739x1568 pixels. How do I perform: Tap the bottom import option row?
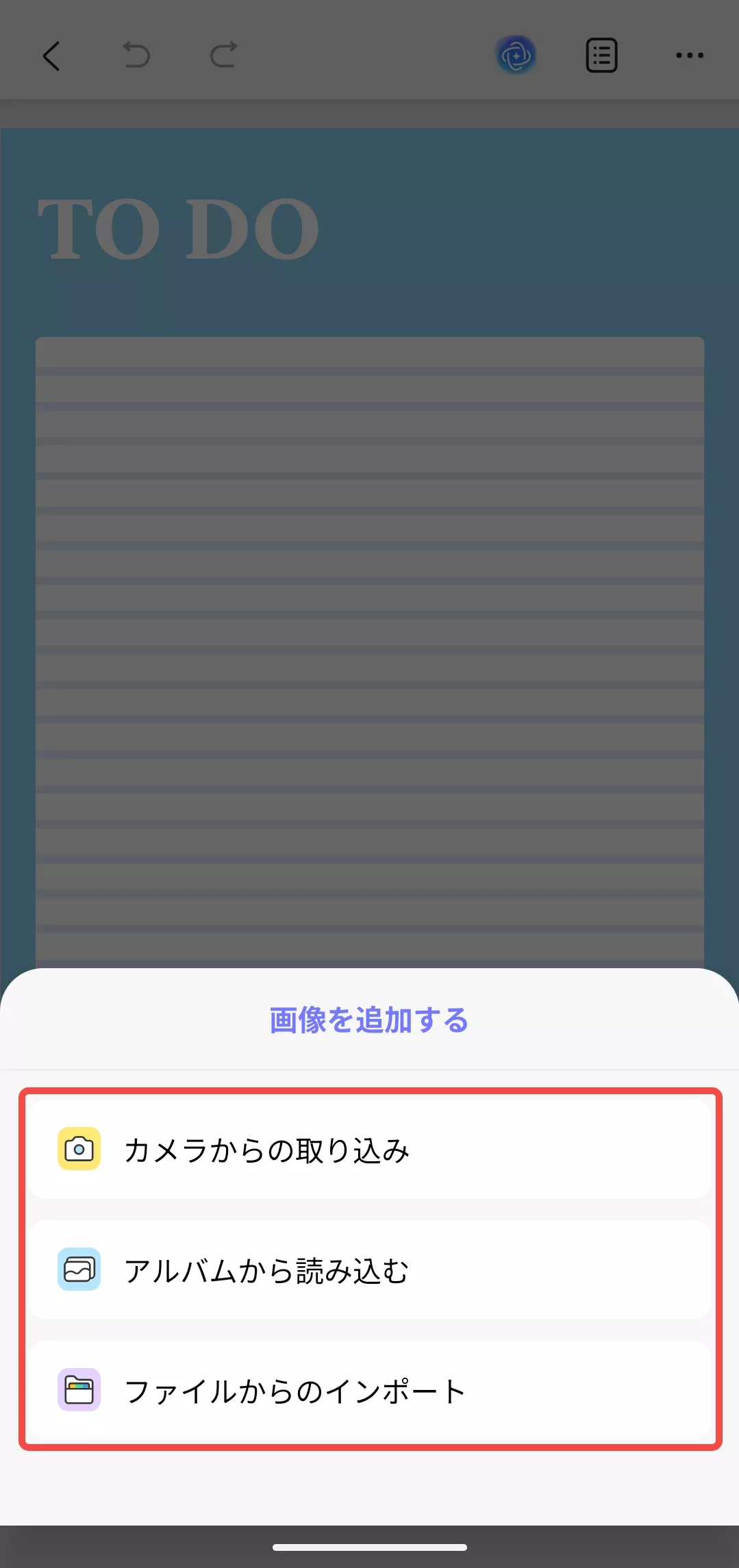370,1391
